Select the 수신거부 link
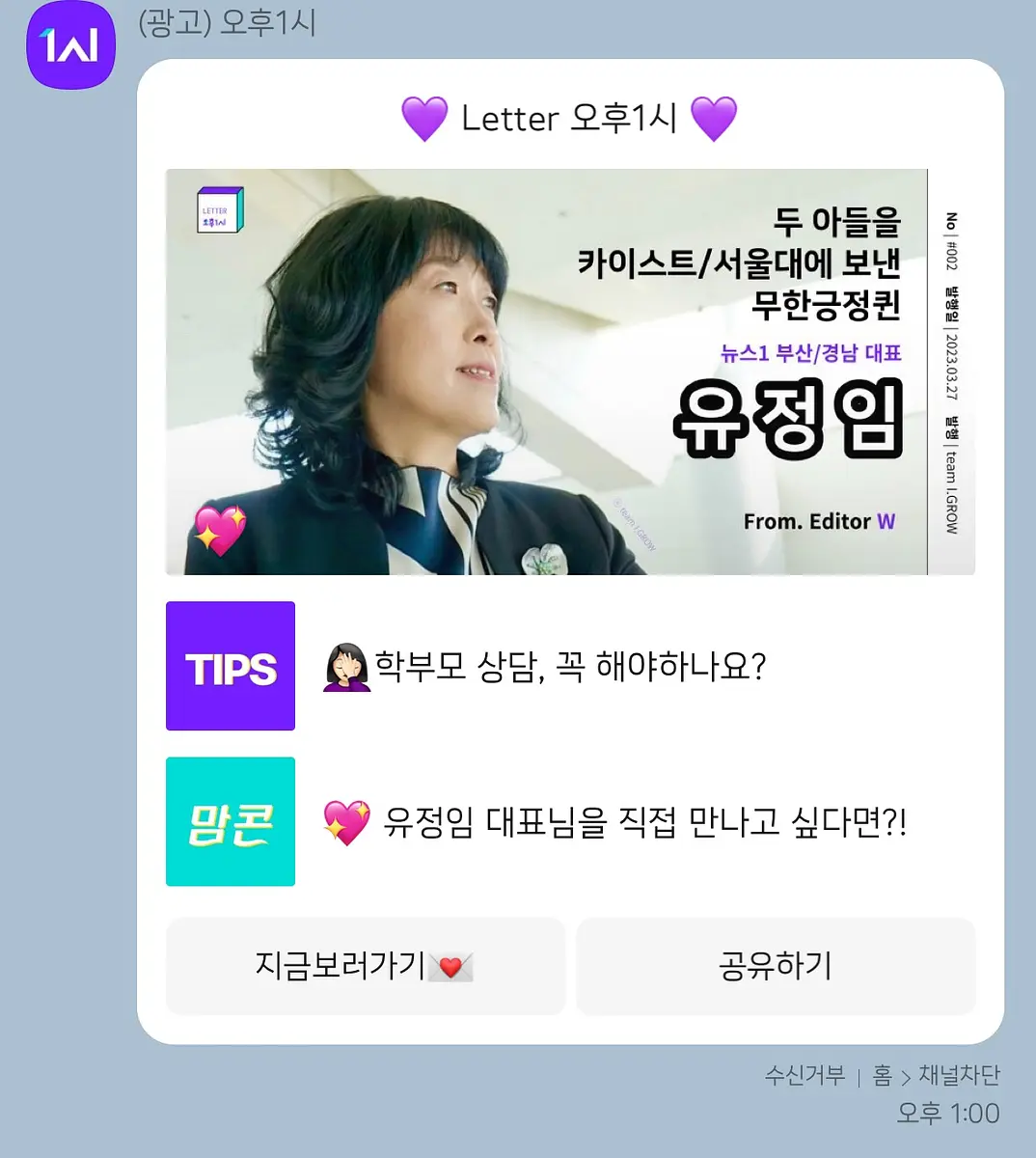 (x=804, y=1075)
